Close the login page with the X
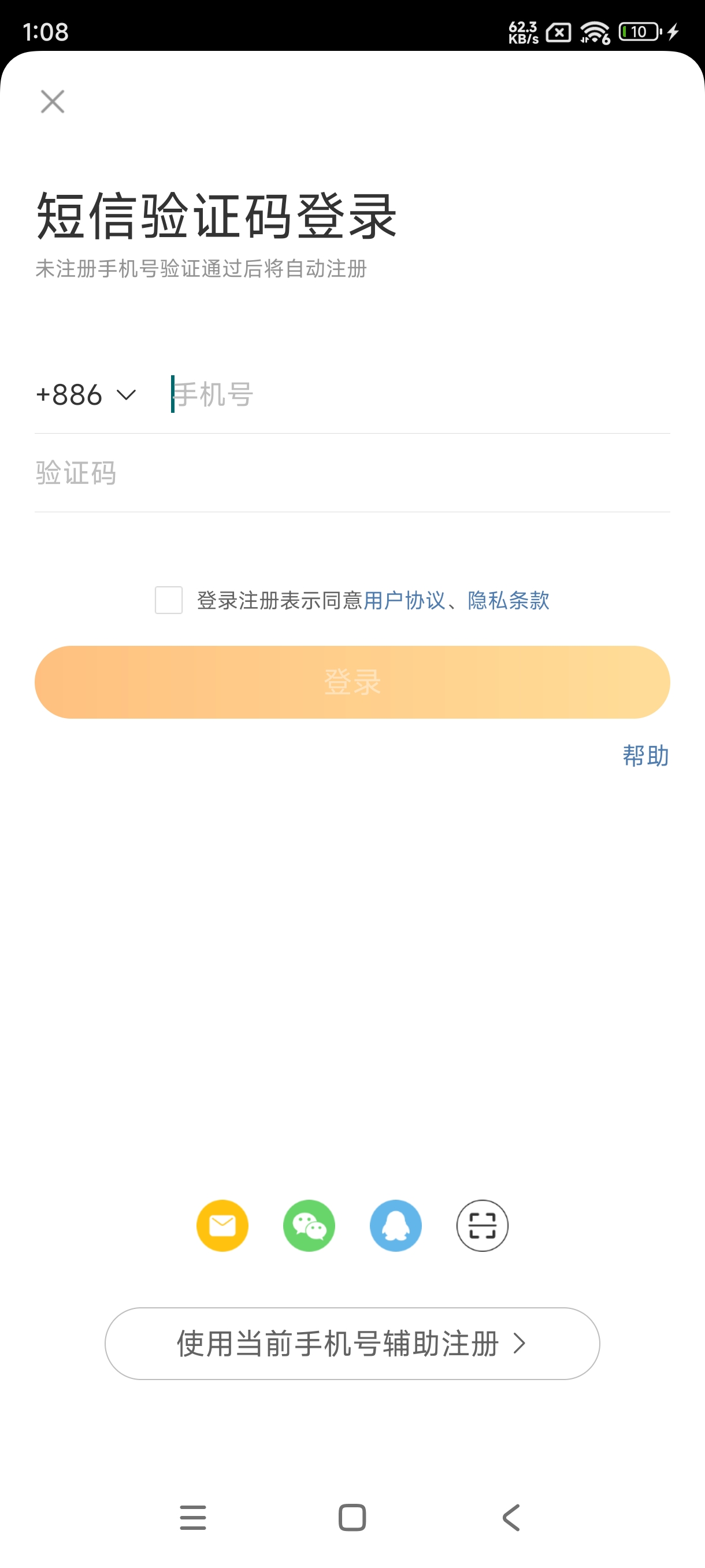Viewport: 705px width, 1568px height. tap(53, 101)
